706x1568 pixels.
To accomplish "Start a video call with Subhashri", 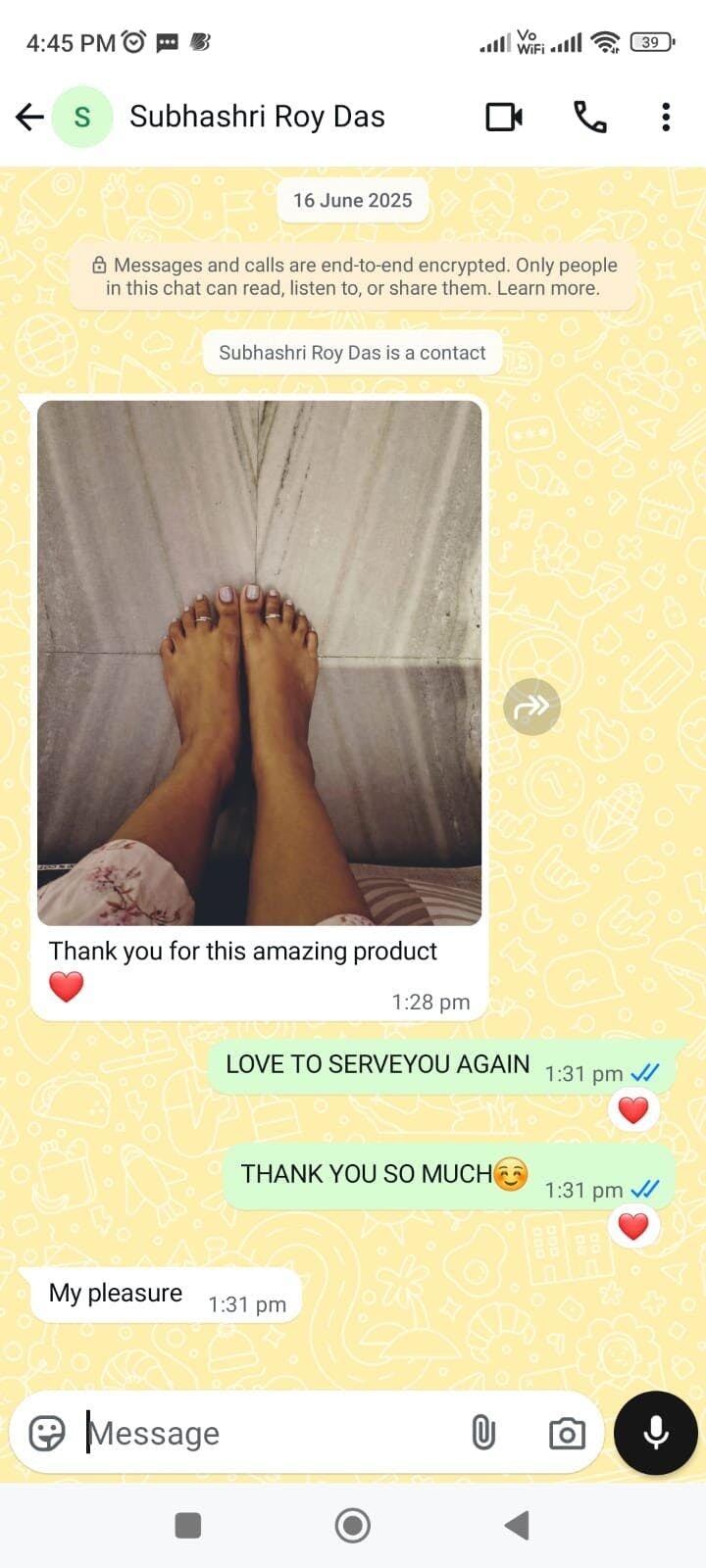I will 504,118.
